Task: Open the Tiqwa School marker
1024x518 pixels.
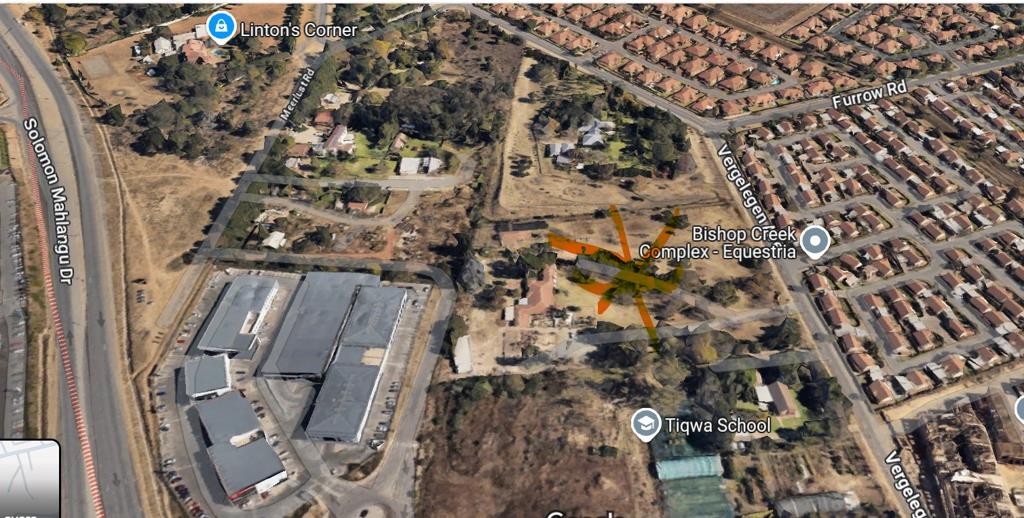Action: click(x=646, y=424)
